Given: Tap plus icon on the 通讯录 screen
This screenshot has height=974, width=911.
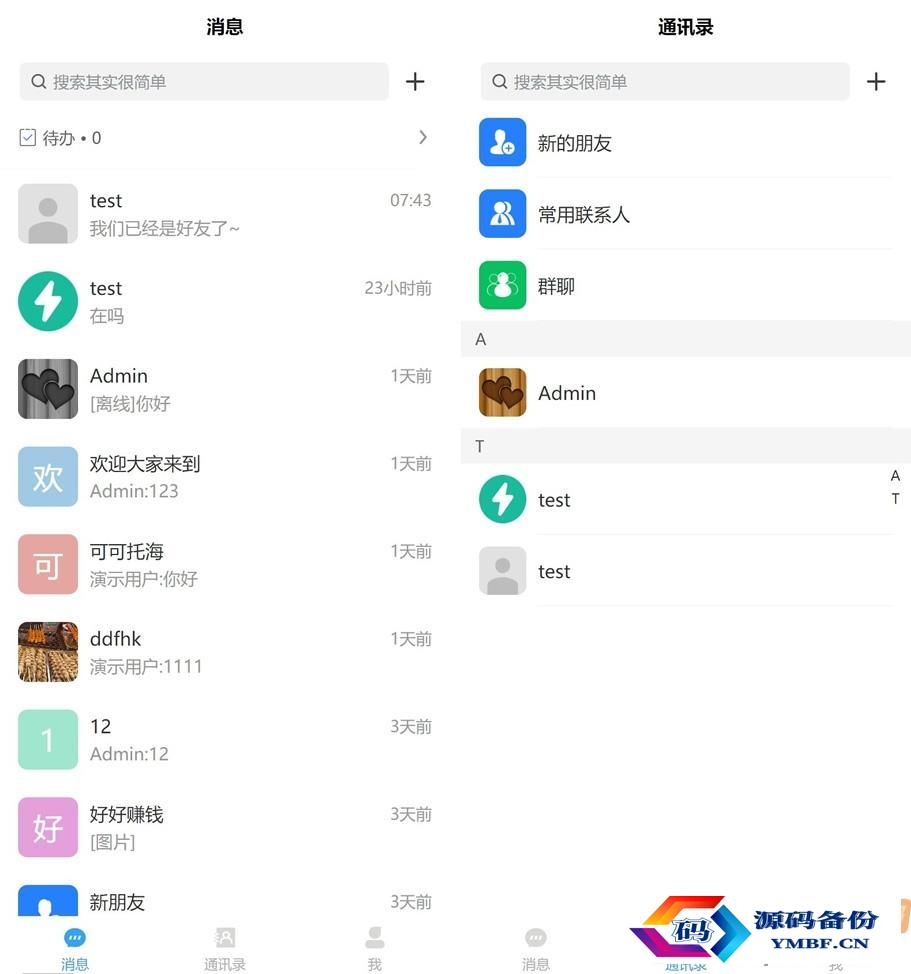Looking at the screenshot, I should (876, 82).
